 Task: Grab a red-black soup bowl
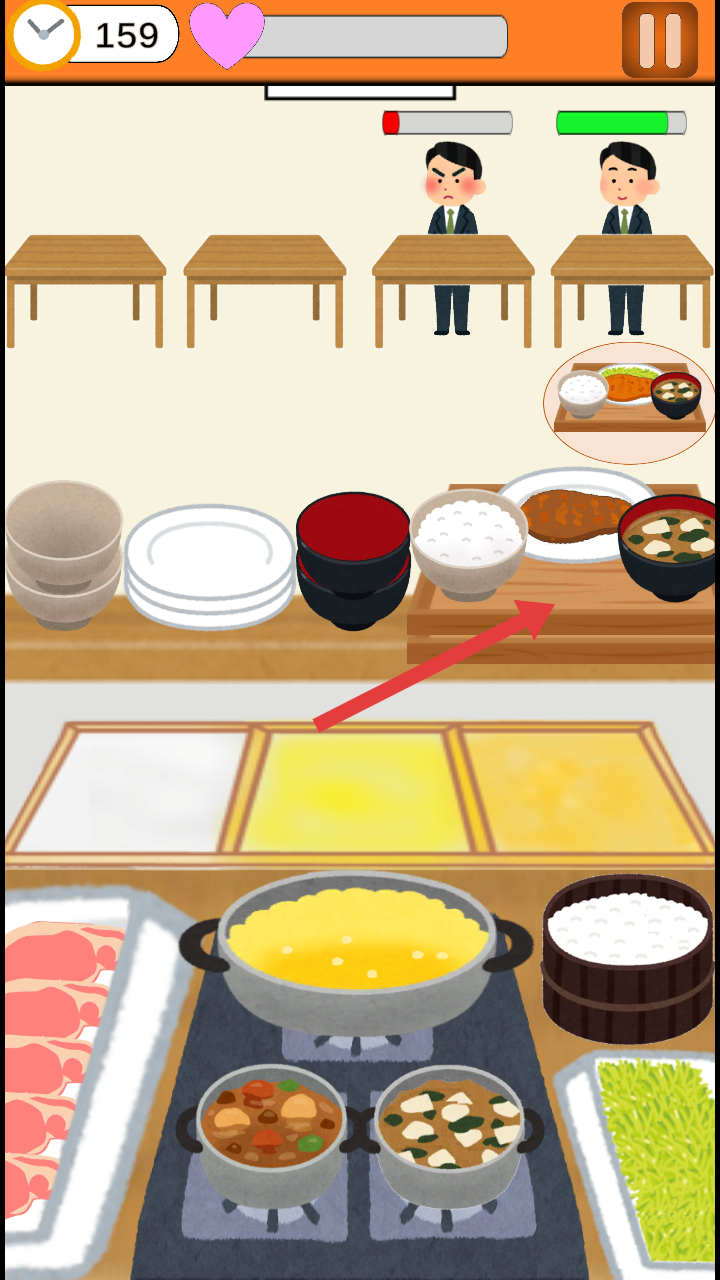pyautogui.click(x=353, y=558)
